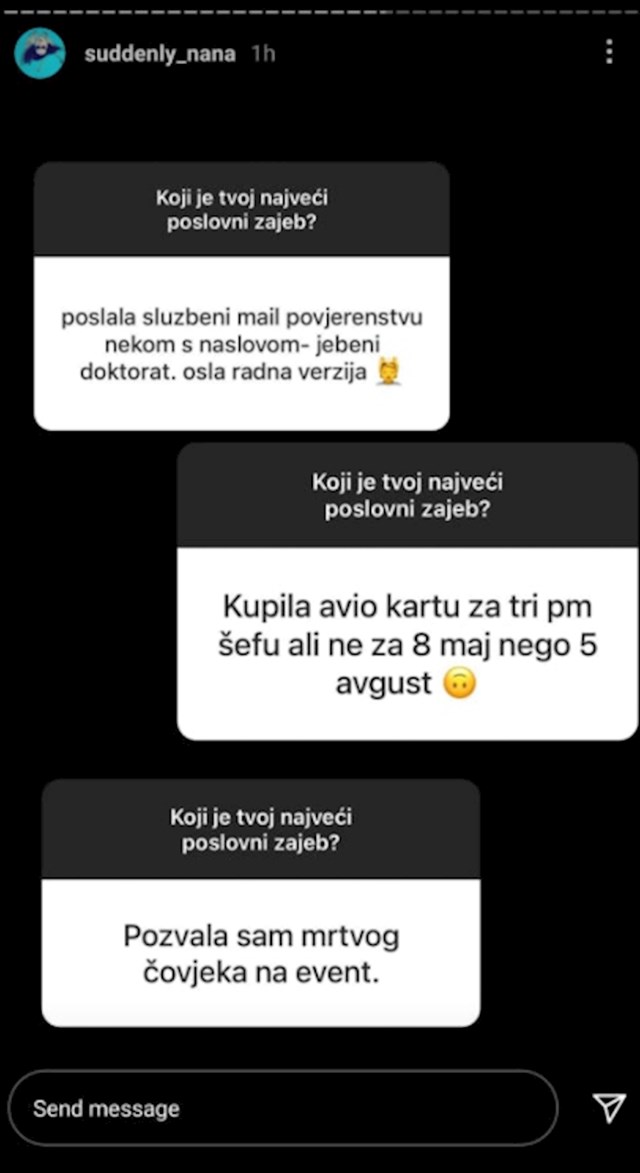Screen dimensions: 640x1173
Task: Share this story via the paper plane icon
Action: pos(608,1106)
